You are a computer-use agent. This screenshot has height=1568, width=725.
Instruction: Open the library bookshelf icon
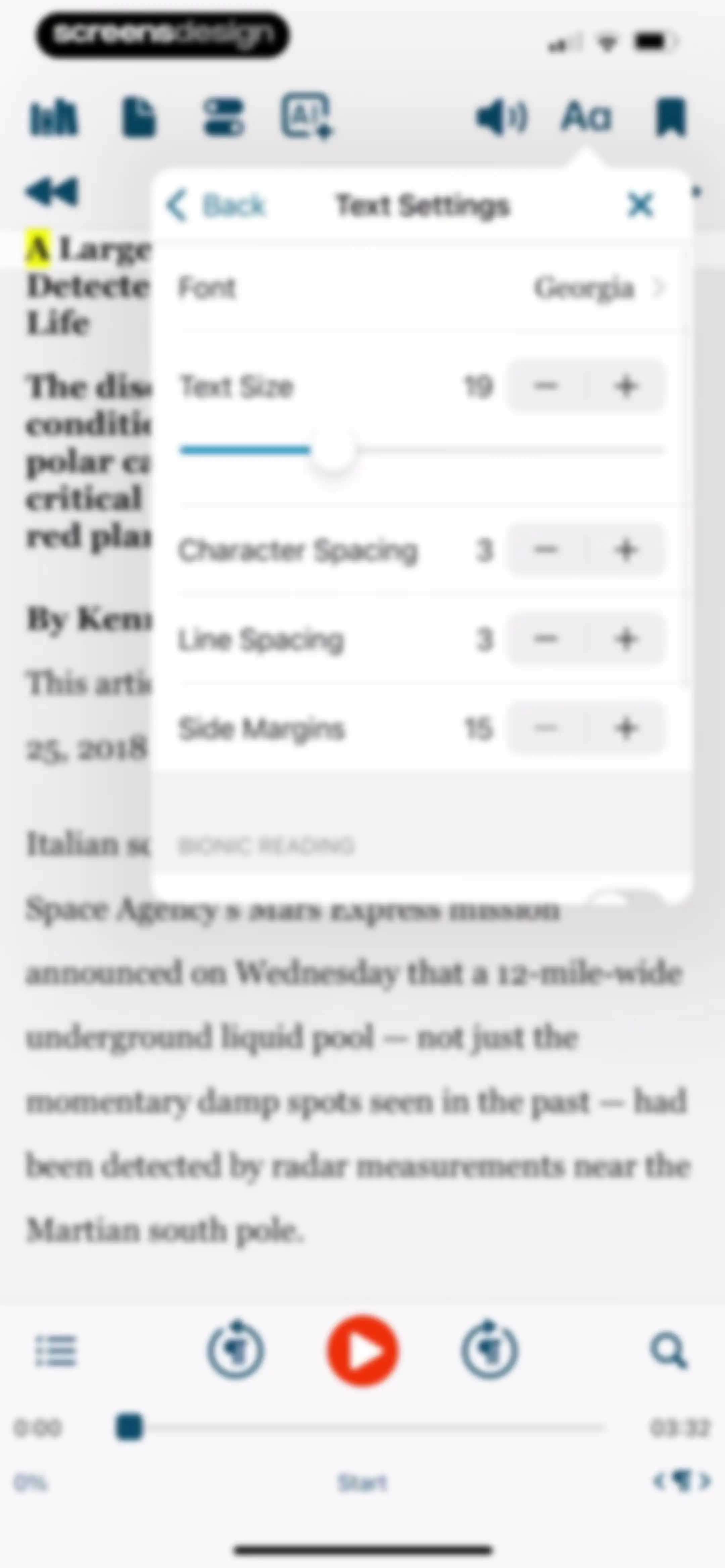pyautogui.click(x=54, y=116)
